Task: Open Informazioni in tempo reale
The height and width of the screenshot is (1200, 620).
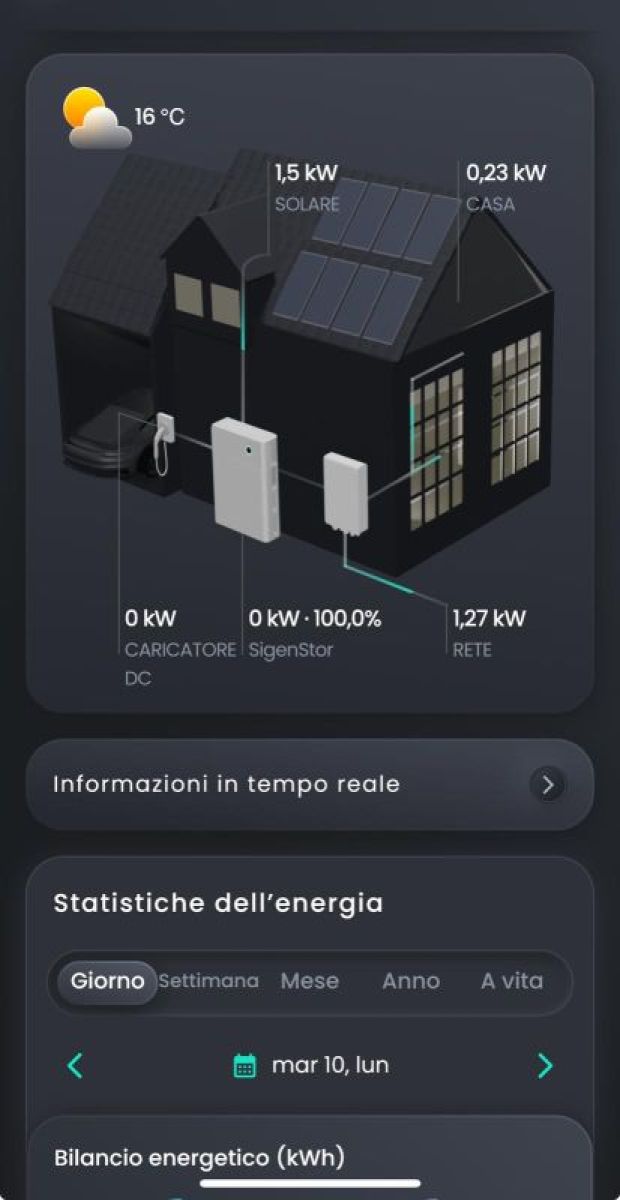Action: pyautogui.click(x=309, y=784)
